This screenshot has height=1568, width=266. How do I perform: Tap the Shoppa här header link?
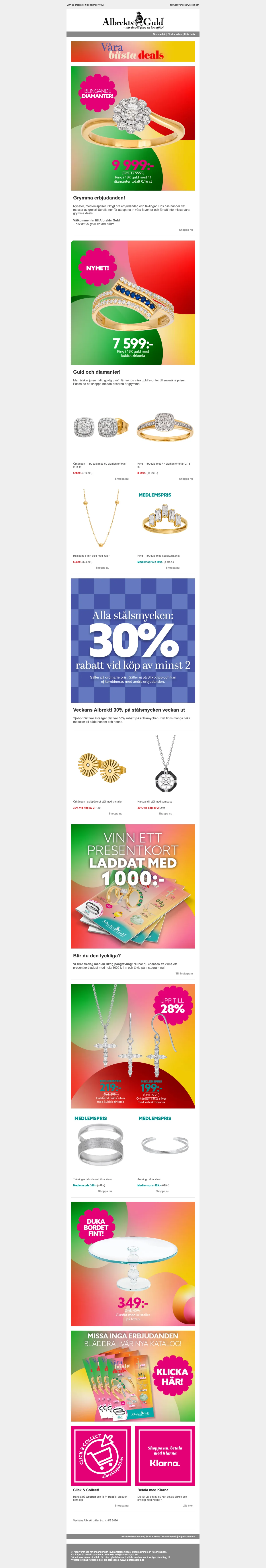tap(159, 35)
